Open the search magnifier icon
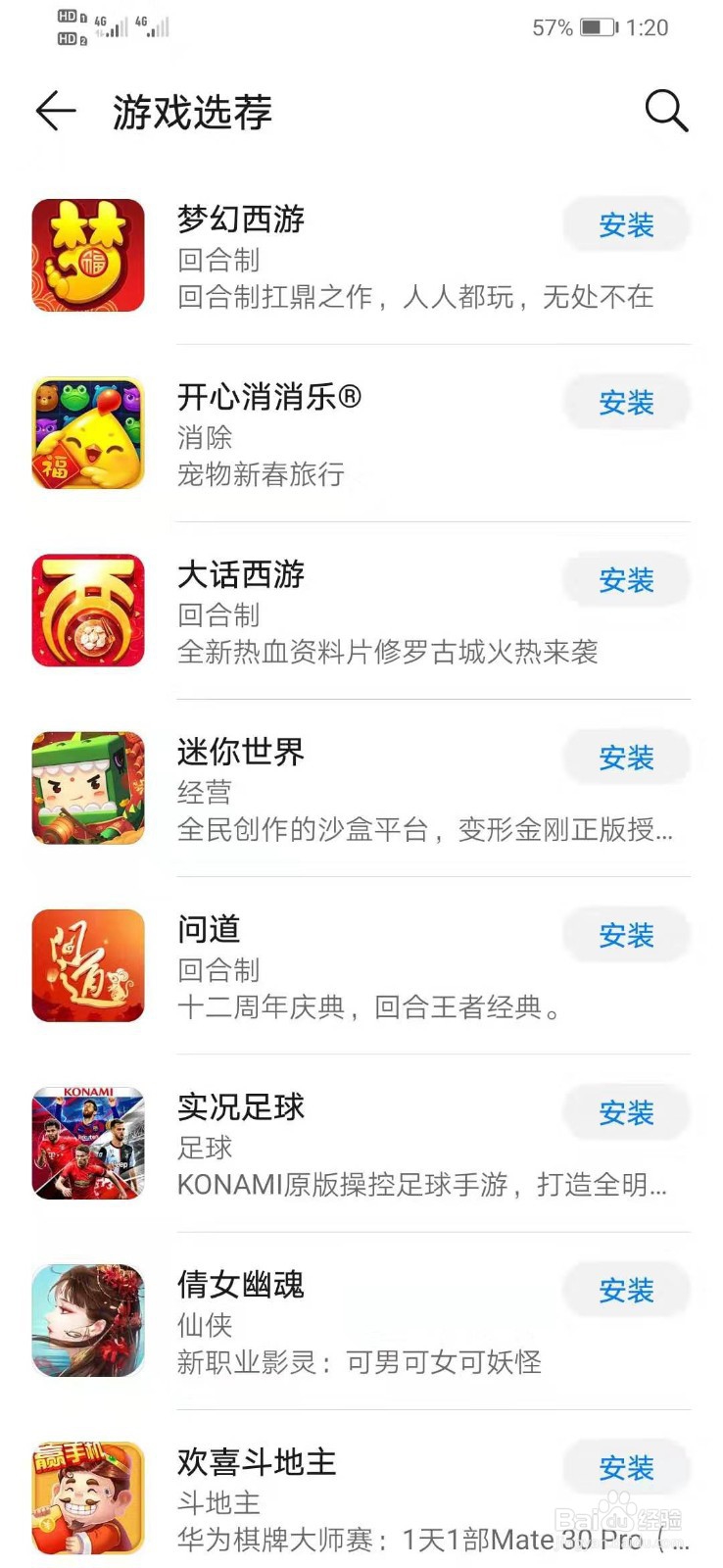The width and height of the screenshot is (723, 1568). pyautogui.click(x=666, y=111)
